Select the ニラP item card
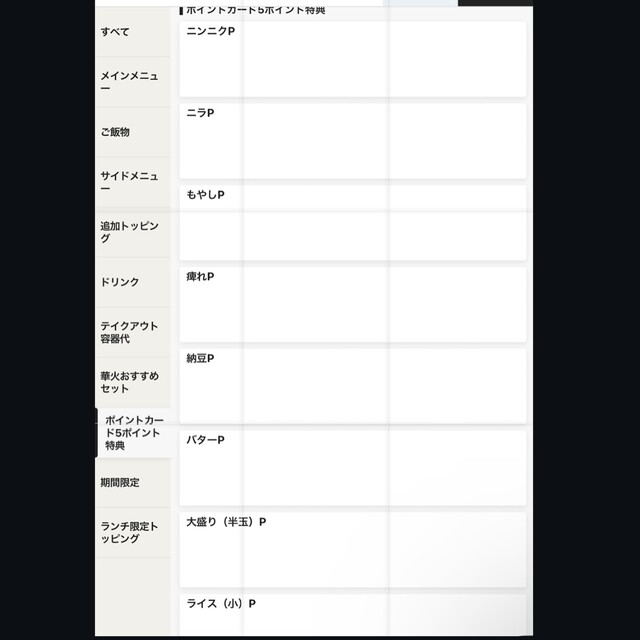Viewport: 640px width, 640px height. click(x=352, y=140)
